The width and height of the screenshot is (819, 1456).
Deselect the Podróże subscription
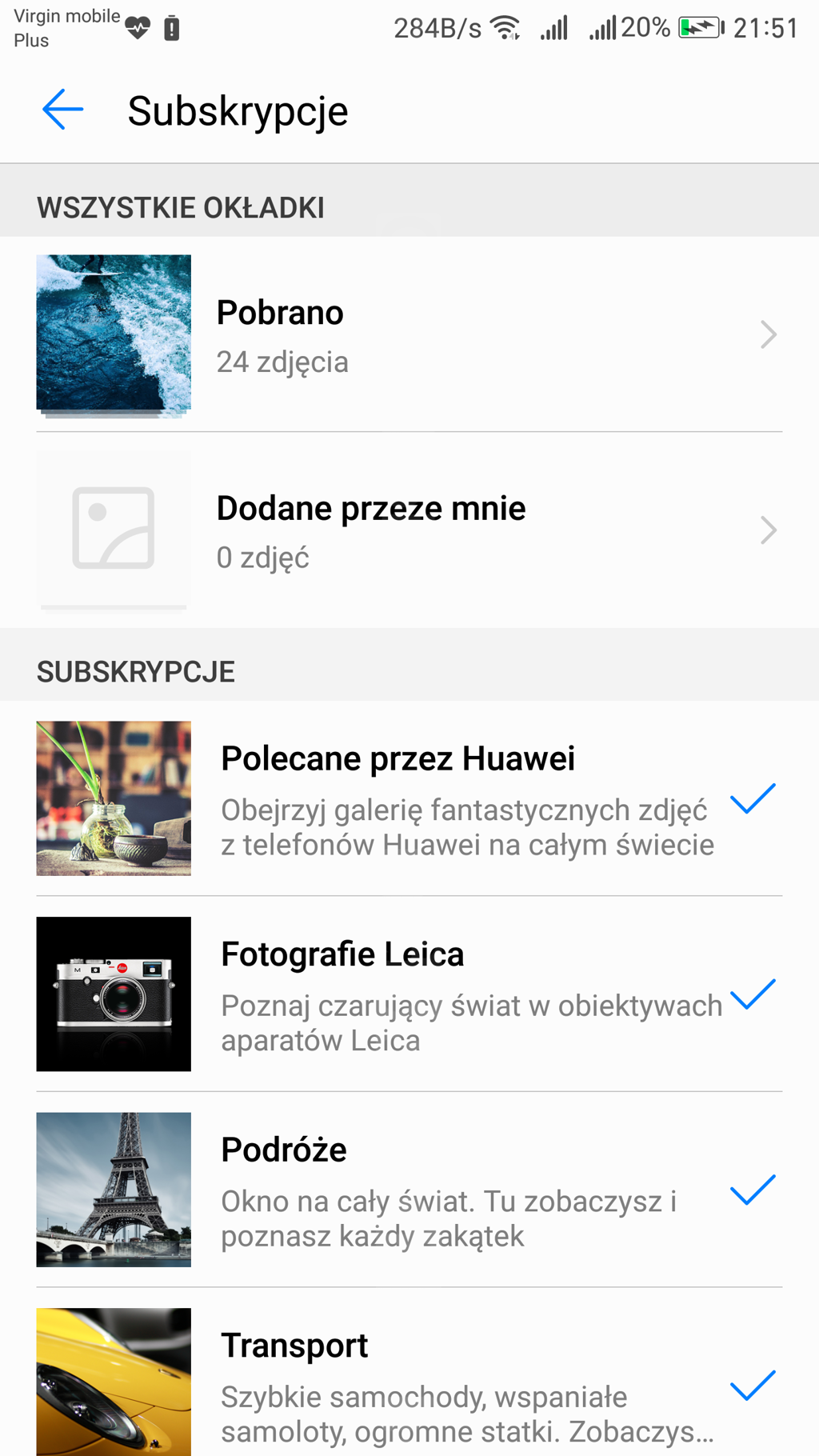click(753, 1190)
